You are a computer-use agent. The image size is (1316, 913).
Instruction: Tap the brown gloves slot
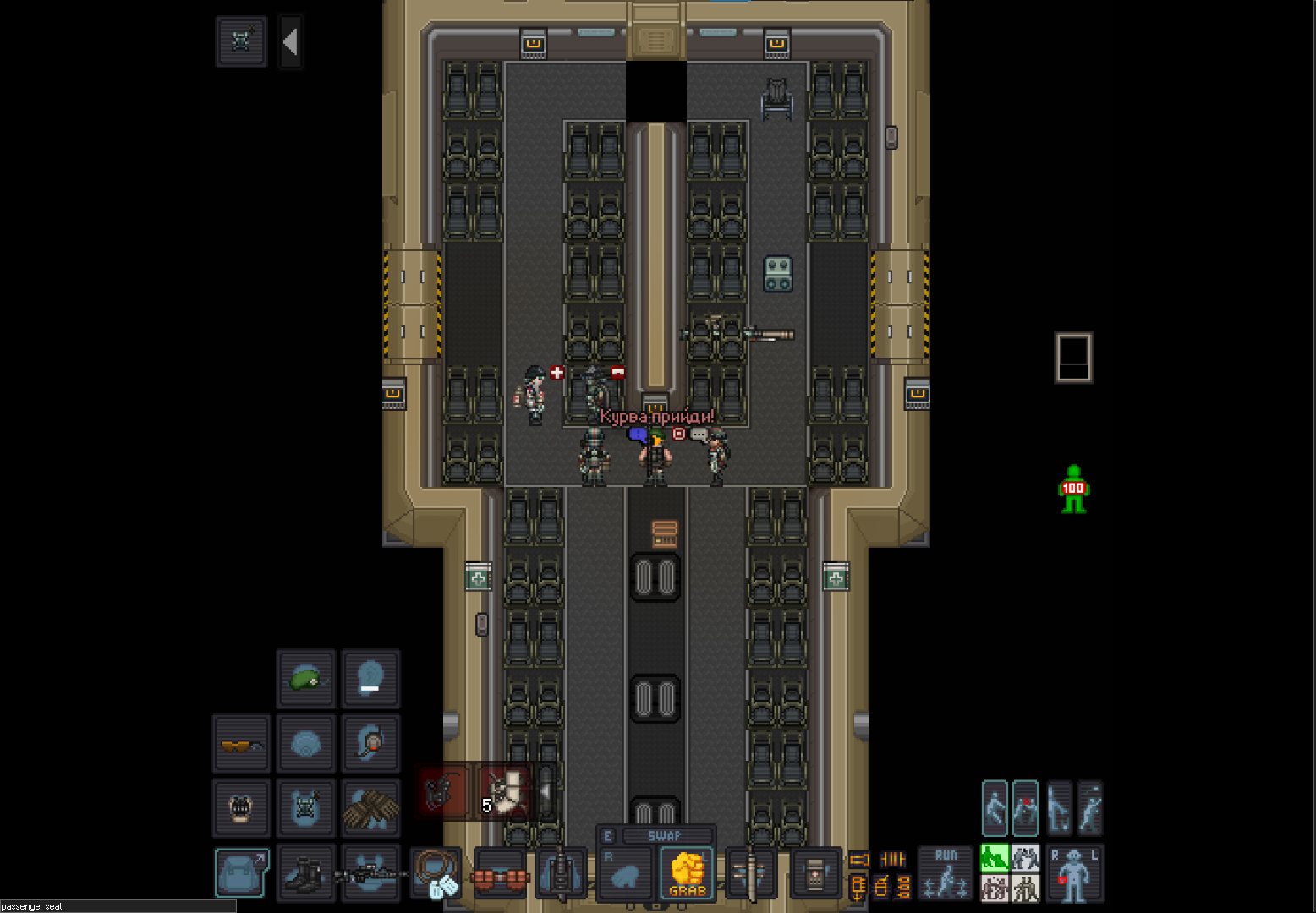point(370,808)
